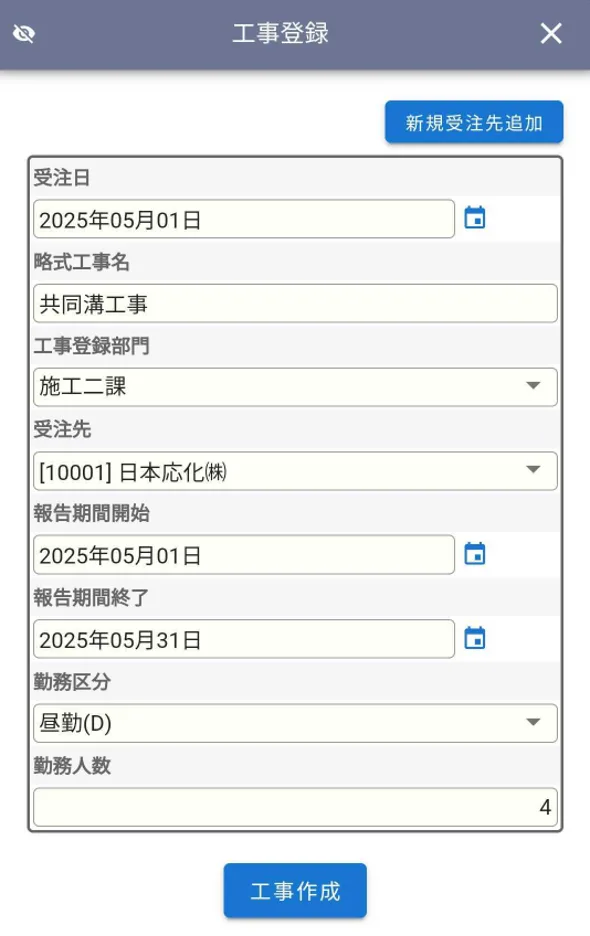
Task: Tap the 受注日 date field
Action: coord(244,219)
